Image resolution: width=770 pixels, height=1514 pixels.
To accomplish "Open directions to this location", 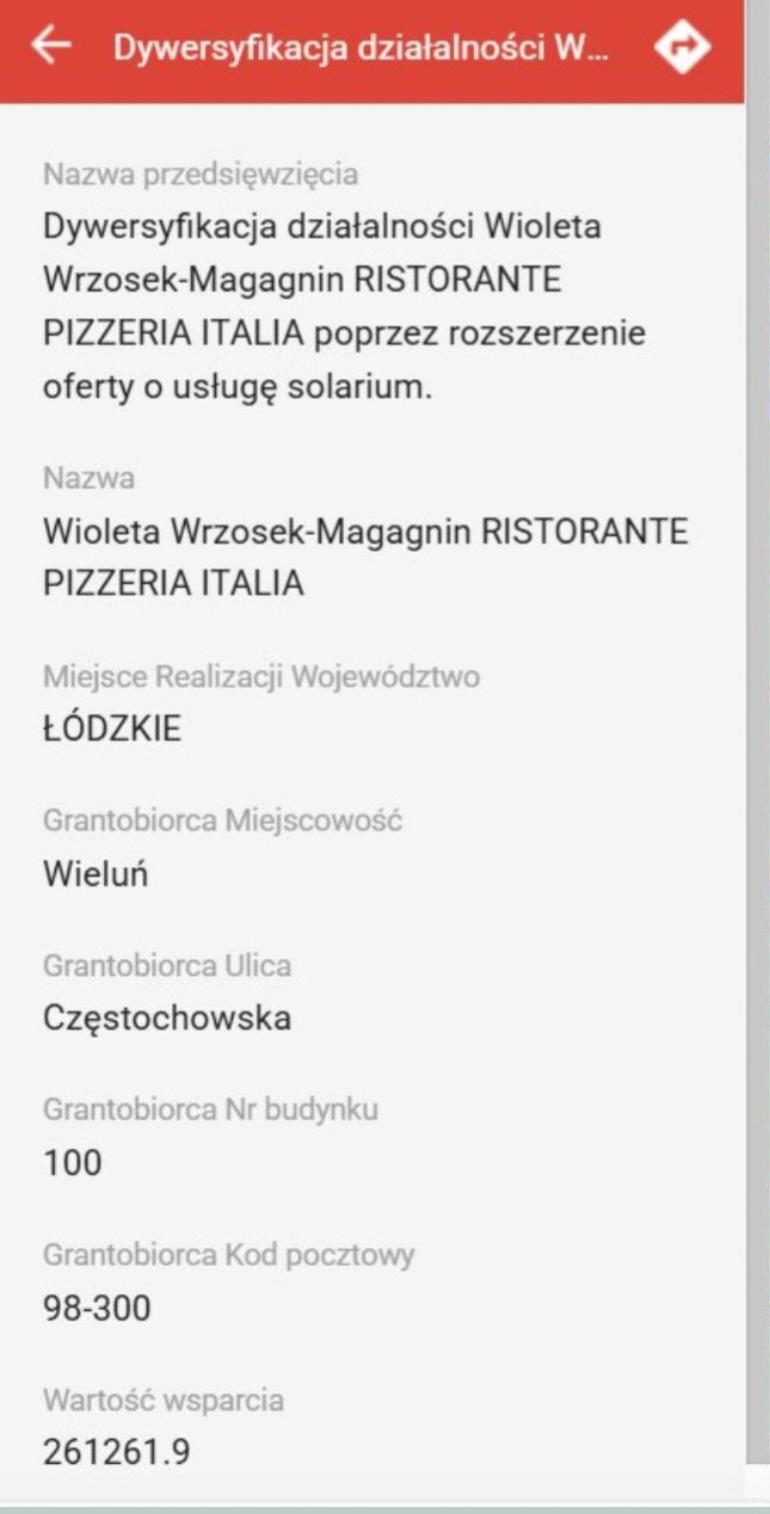I will click(x=682, y=46).
